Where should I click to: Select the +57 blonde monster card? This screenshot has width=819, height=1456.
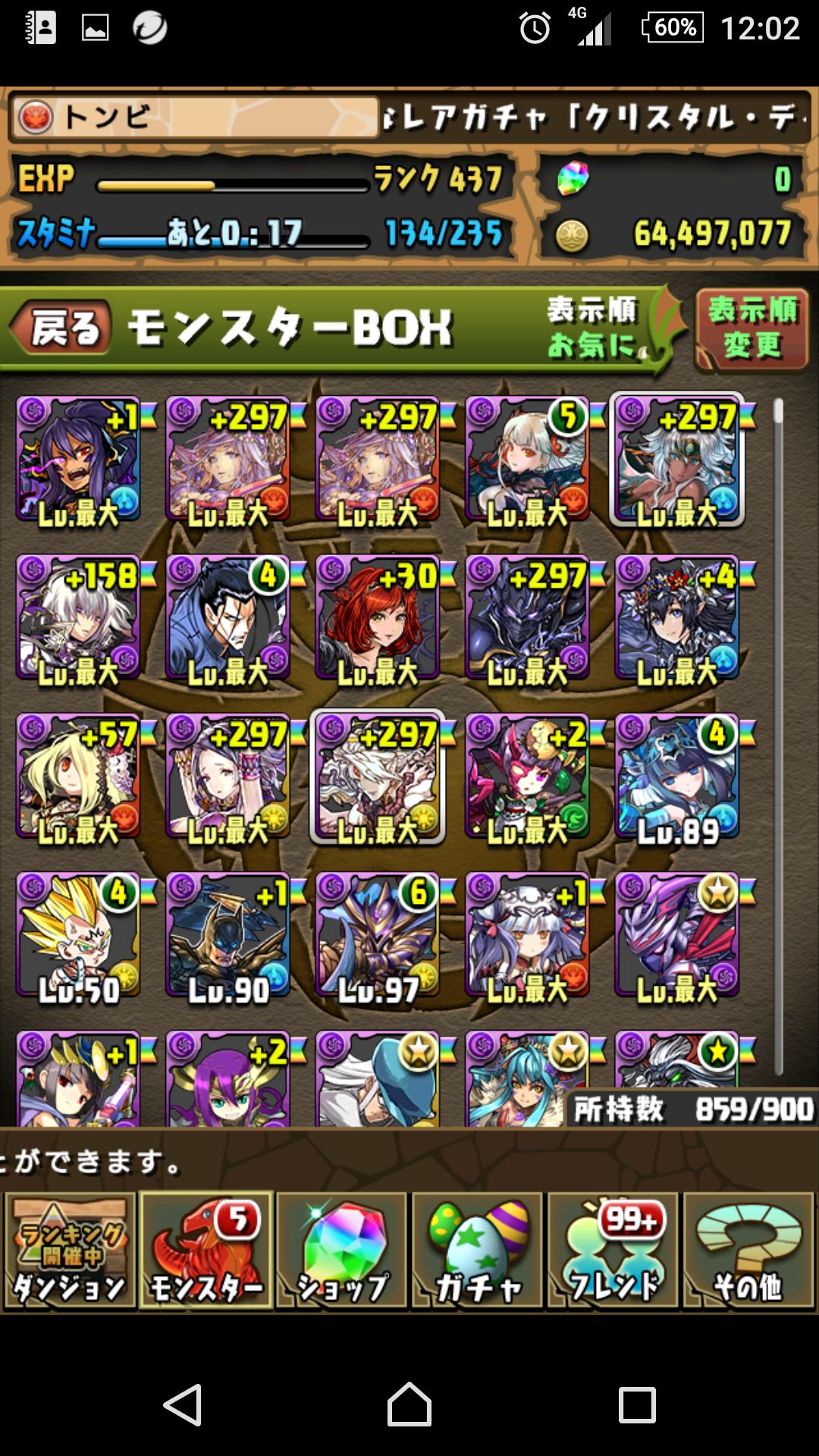(x=78, y=777)
